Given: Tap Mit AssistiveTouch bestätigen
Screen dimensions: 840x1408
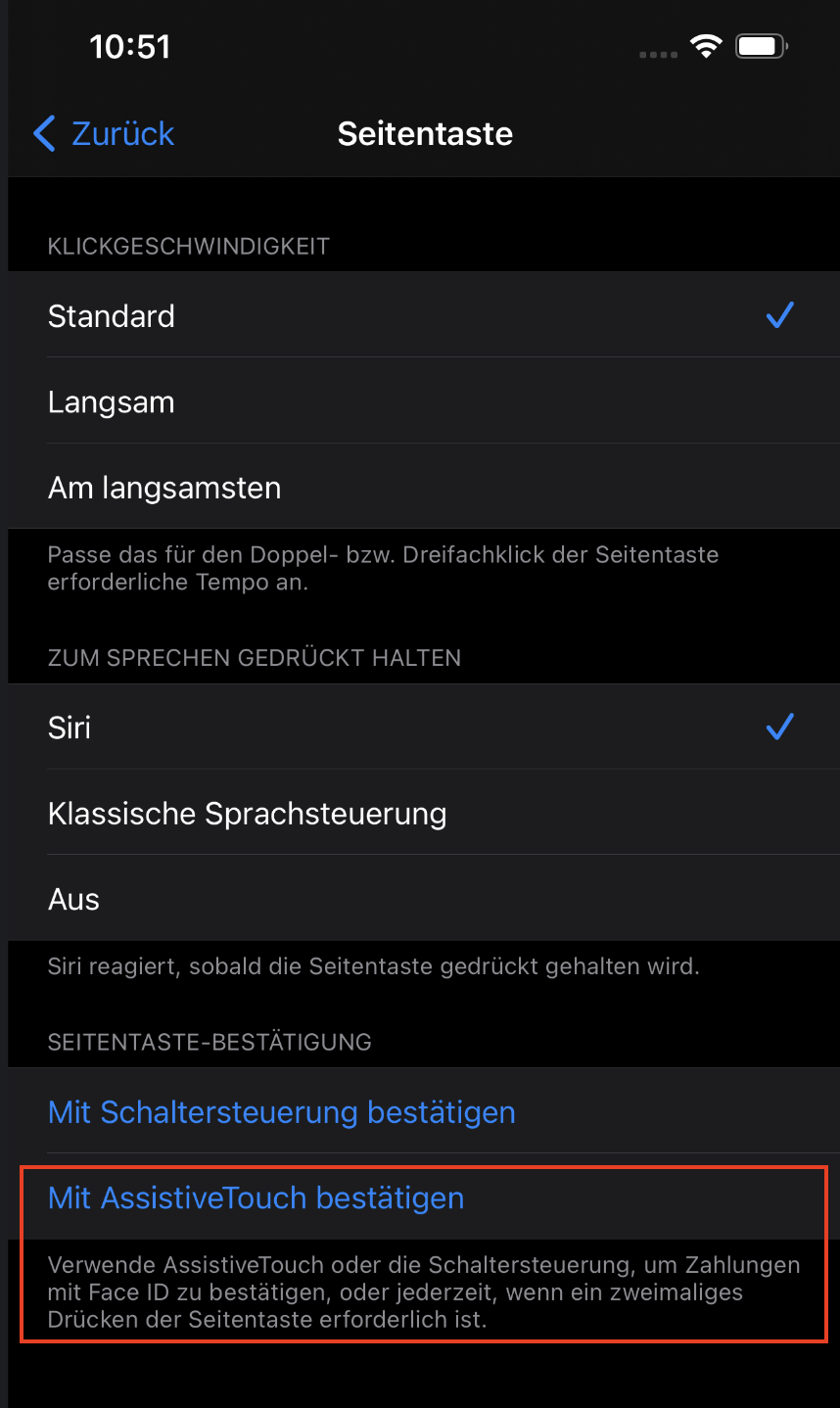Looking at the screenshot, I should tap(257, 1198).
